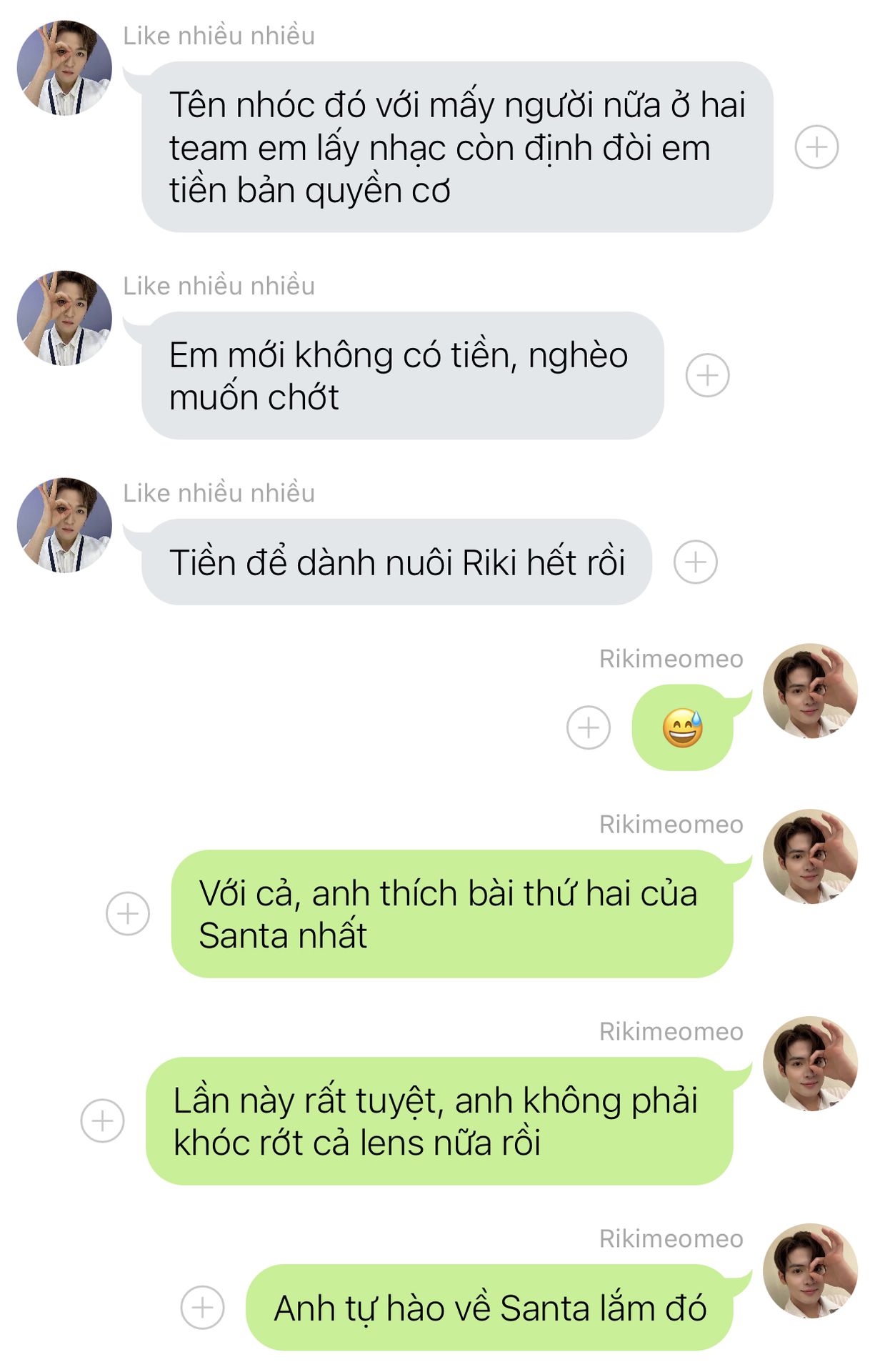Tap plus icon beside "Lần này rất tuyệt"
Screen dimensions: 875x1372
(102, 1120)
